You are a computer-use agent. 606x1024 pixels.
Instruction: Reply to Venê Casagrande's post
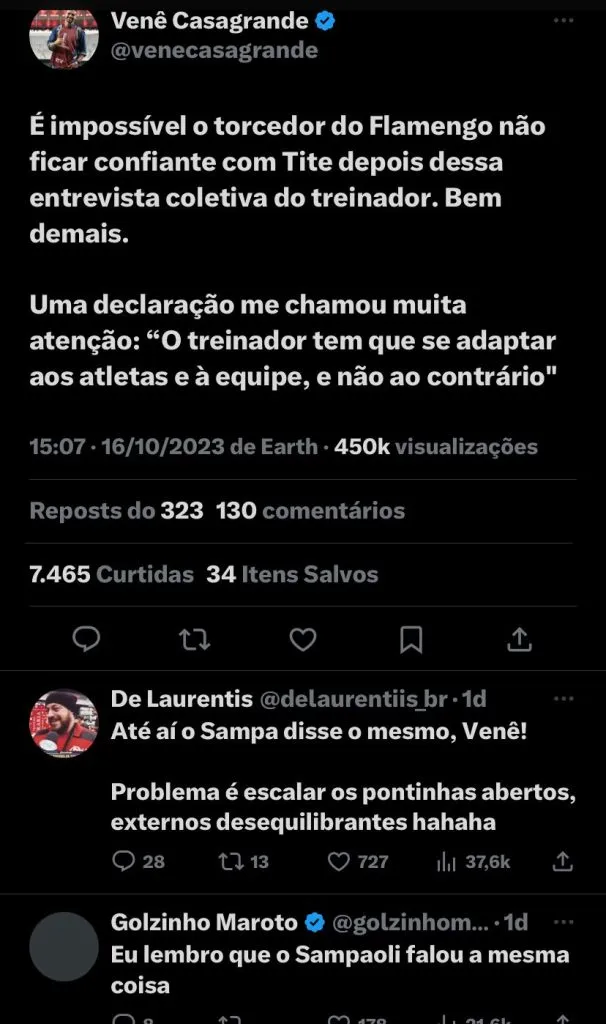point(87,638)
